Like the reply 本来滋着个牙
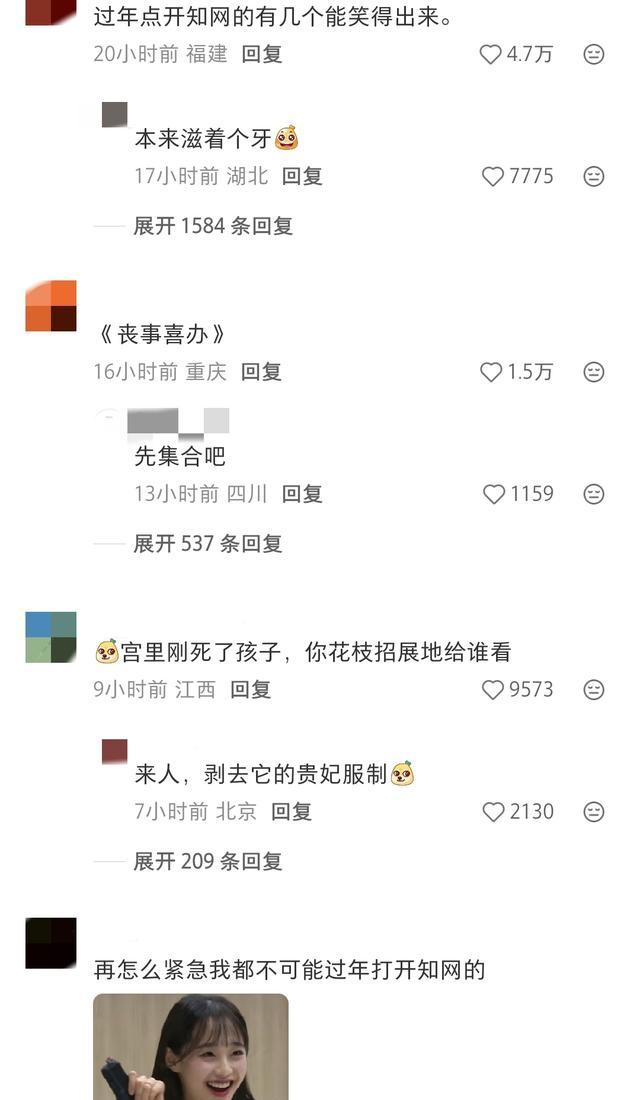The image size is (640, 1100). tap(494, 177)
